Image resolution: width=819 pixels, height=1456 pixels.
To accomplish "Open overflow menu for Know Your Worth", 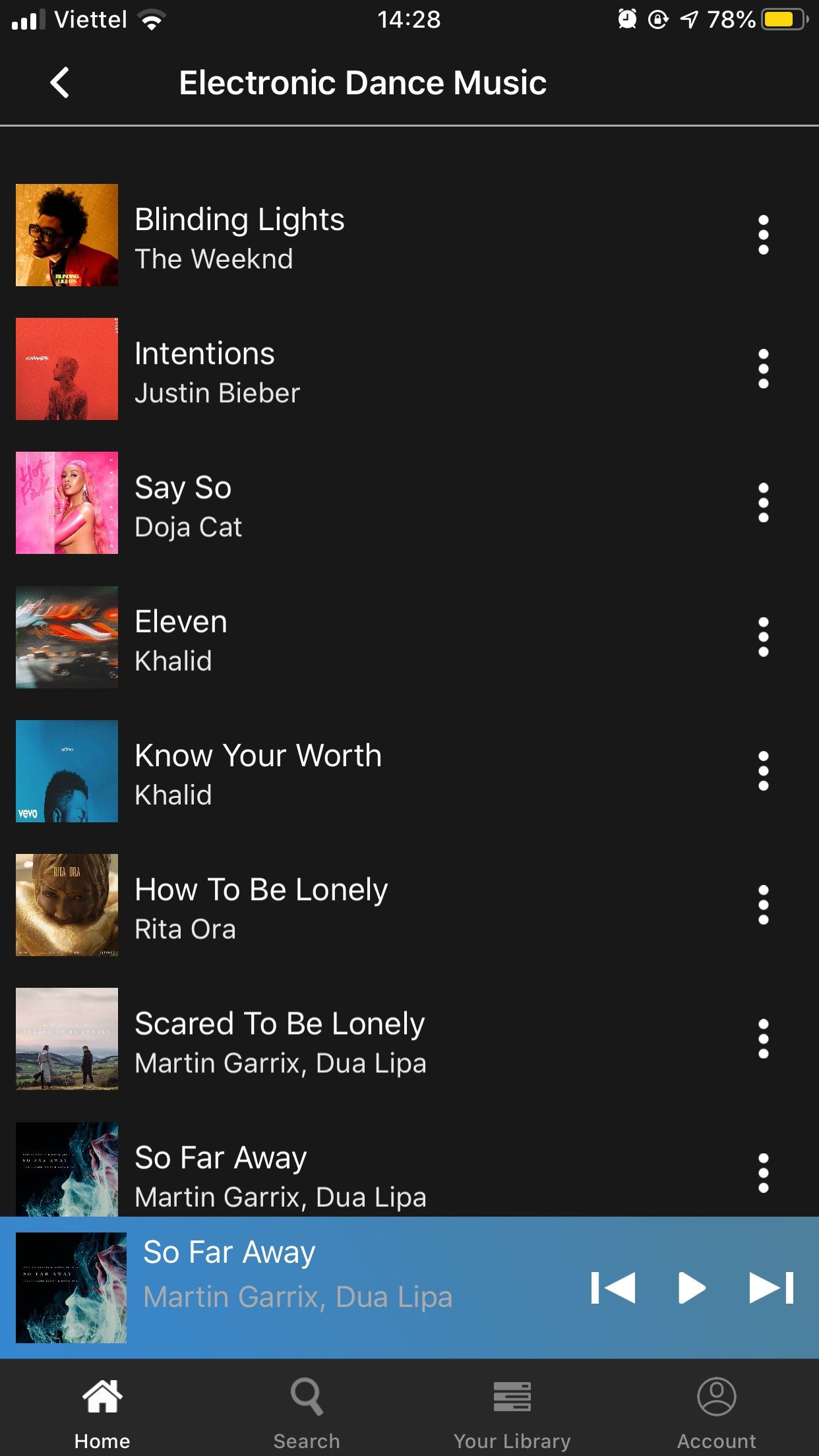I will [x=763, y=771].
